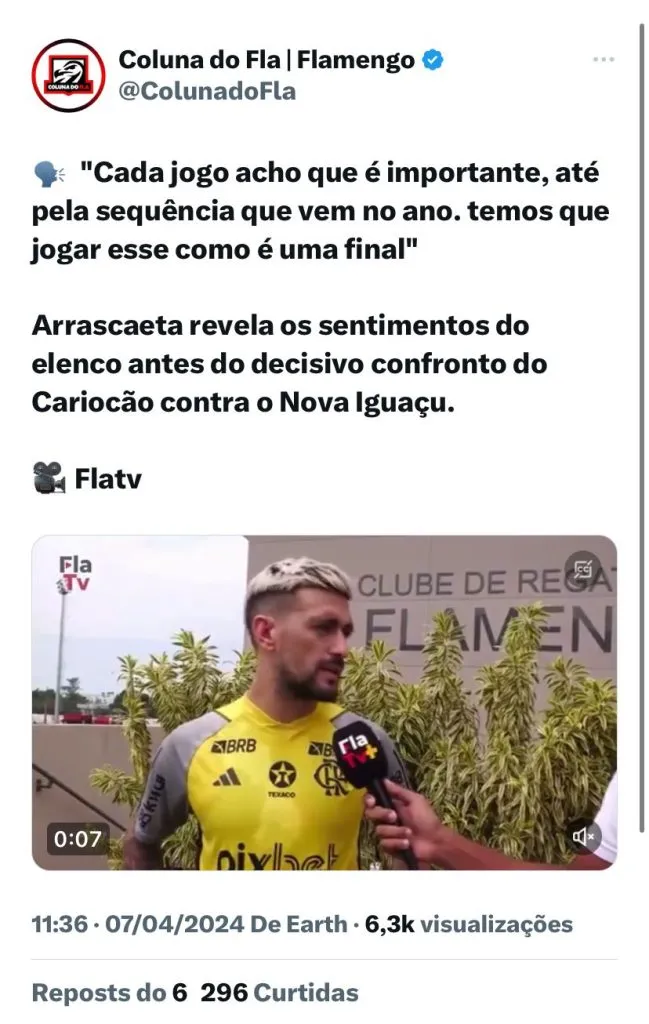View the list of reposts

tap(110, 993)
